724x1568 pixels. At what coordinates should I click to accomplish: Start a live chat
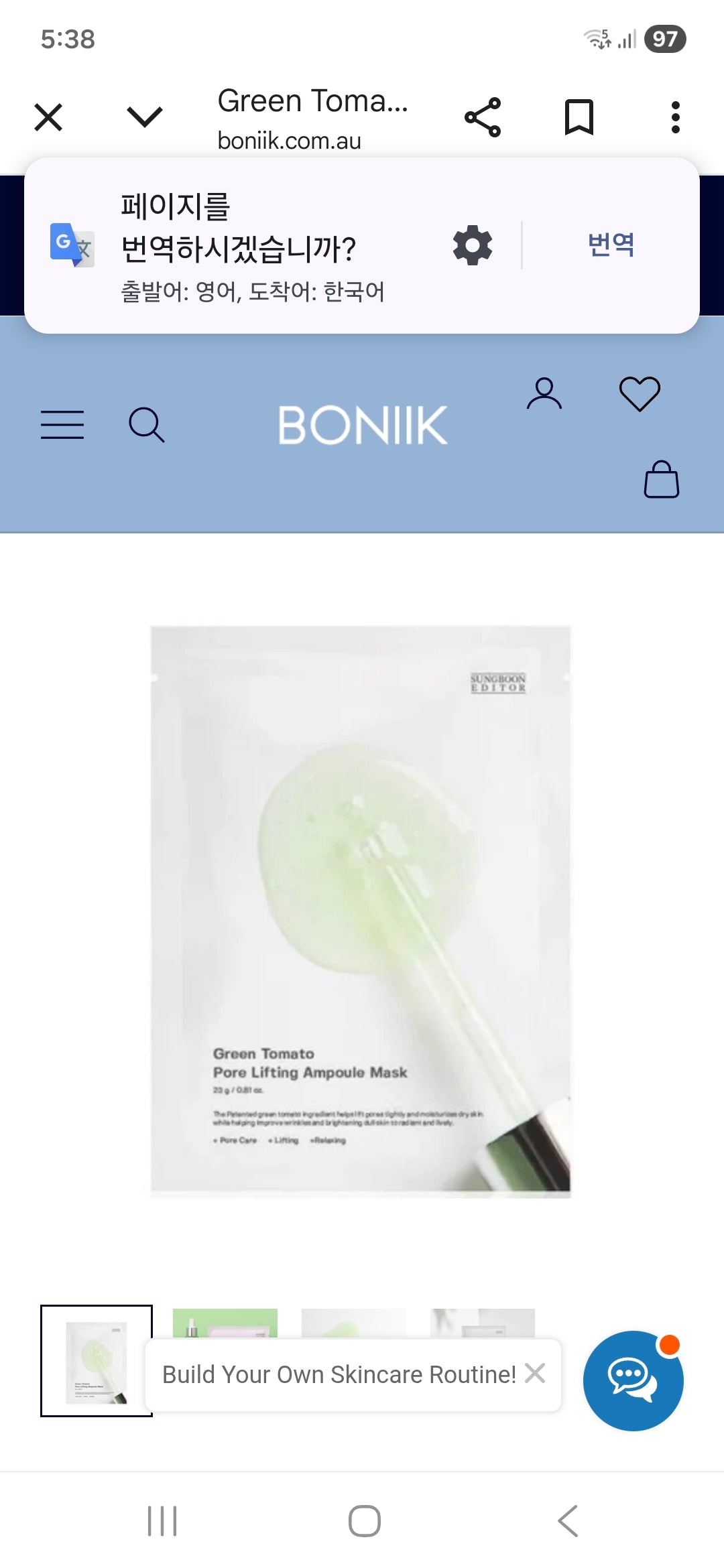pyautogui.click(x=633, y=1380)
